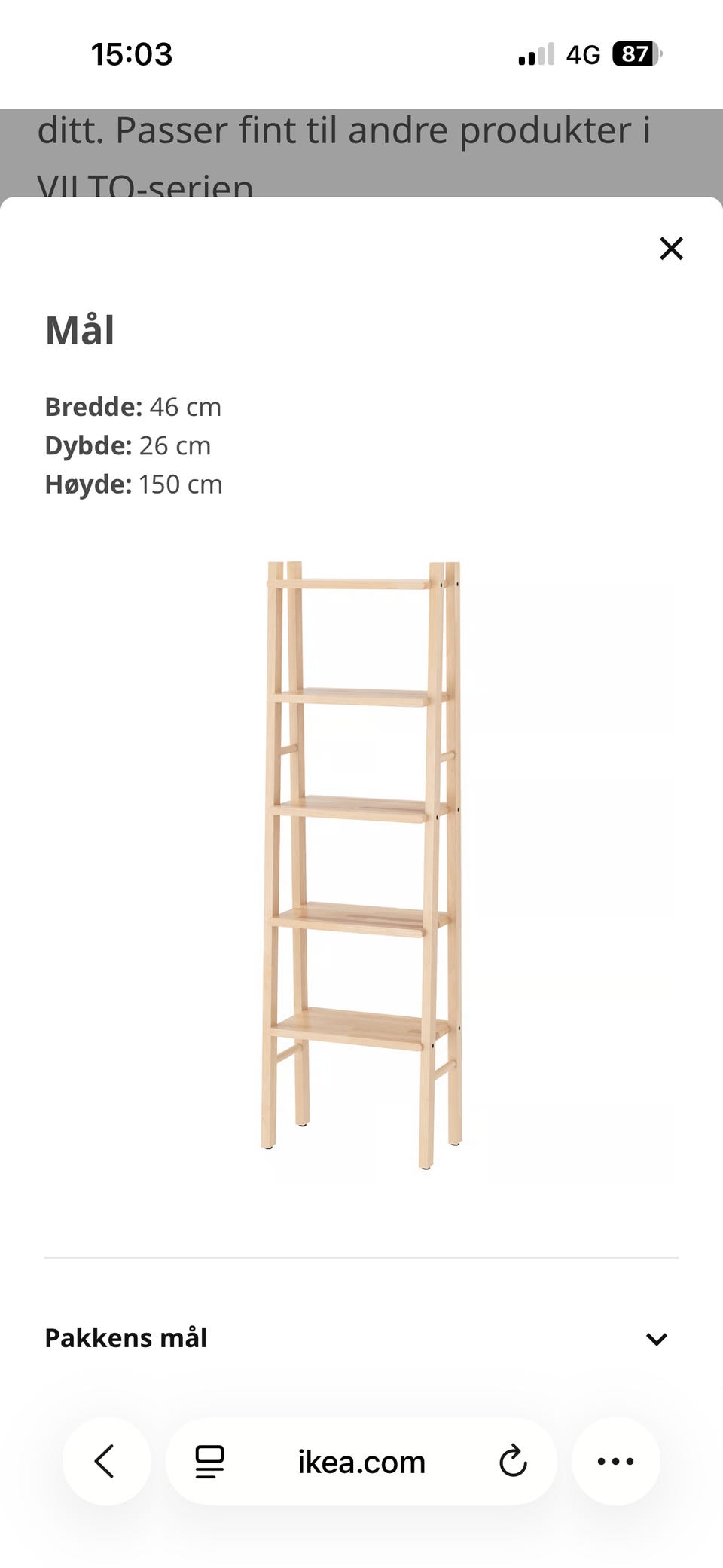Tap the ikea.com address bar
Viewport: 723px width, 1568px height.
pyautogui.click(x=360, y=1460)
